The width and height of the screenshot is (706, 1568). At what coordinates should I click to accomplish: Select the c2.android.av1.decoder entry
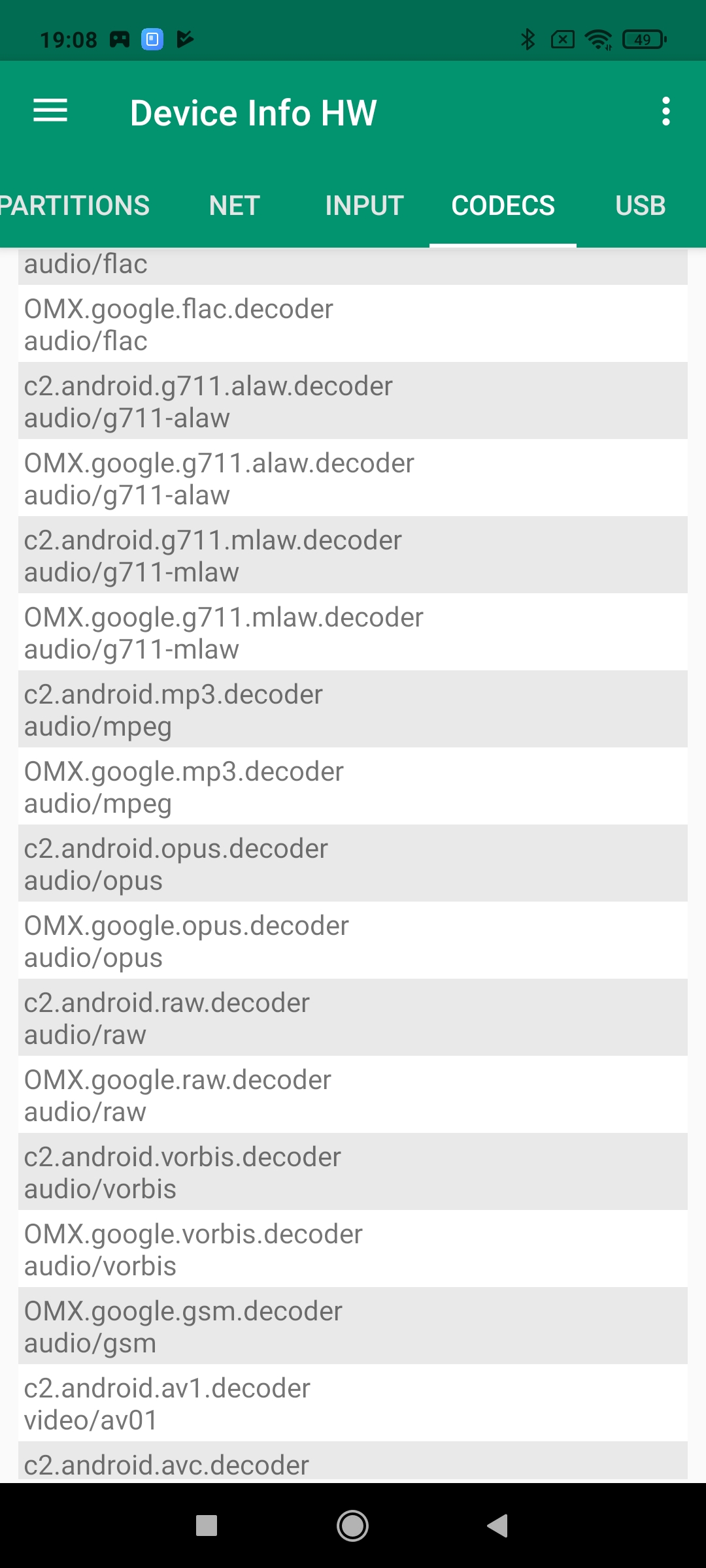click(x=353, y=1403)
